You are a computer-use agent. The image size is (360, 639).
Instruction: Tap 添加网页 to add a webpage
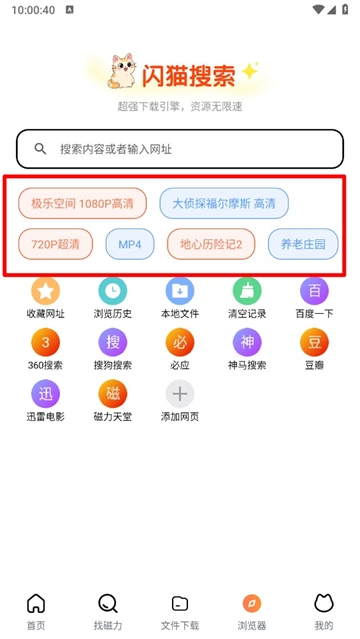tap(180, 401)
